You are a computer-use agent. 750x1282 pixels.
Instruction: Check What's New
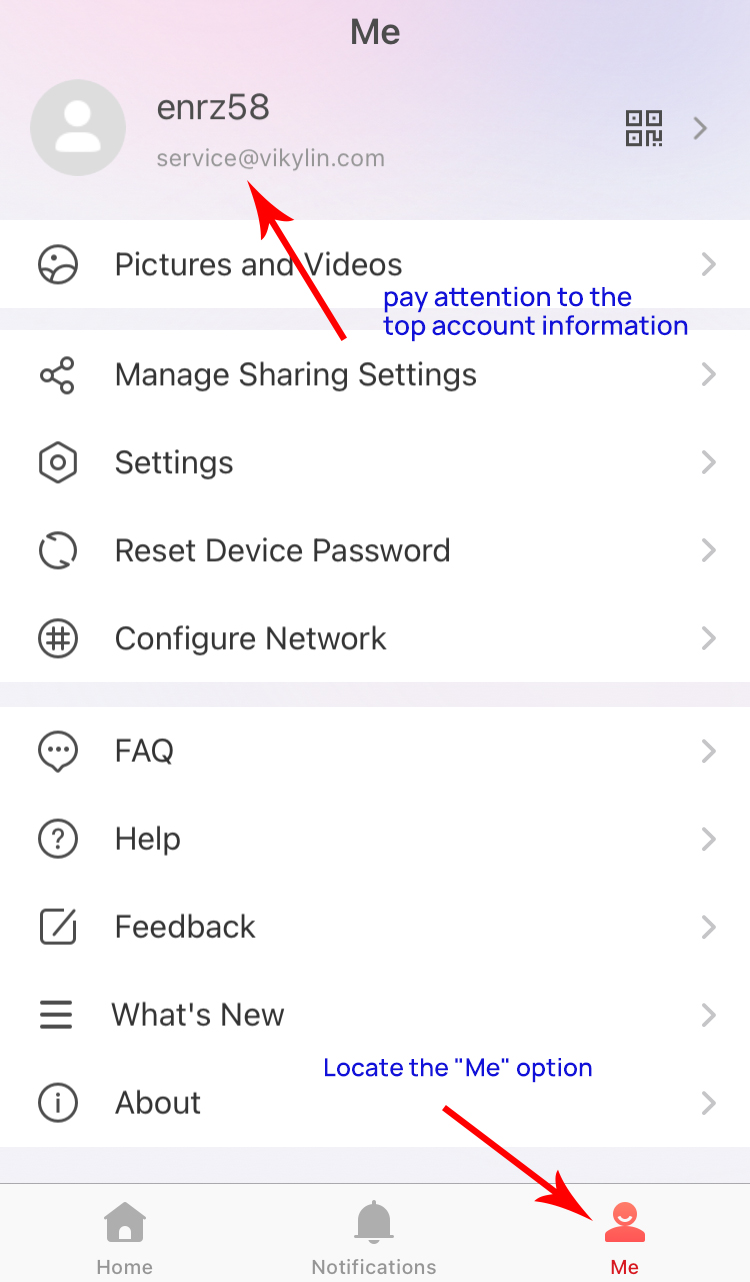point(375,1015)
